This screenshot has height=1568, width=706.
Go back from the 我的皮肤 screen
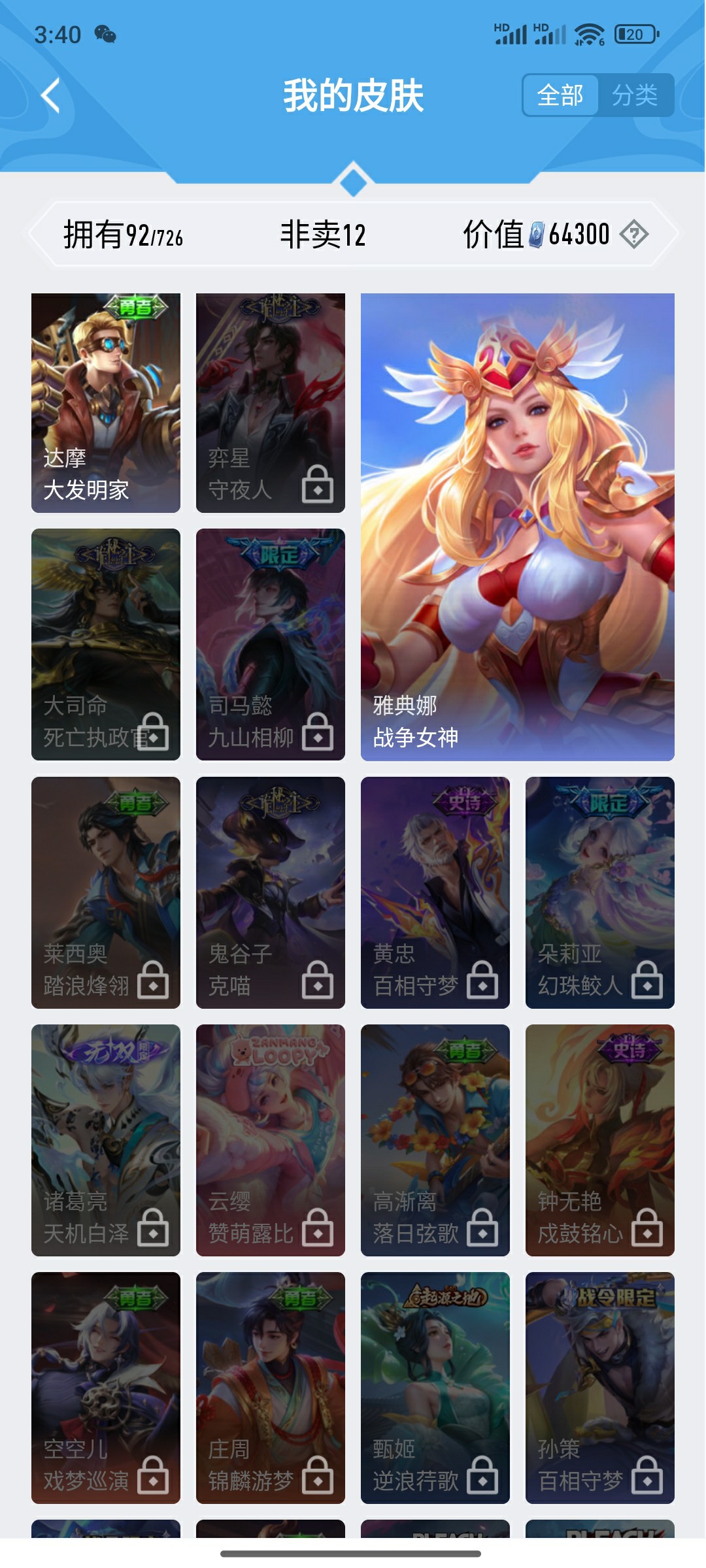tap(51, 96)
